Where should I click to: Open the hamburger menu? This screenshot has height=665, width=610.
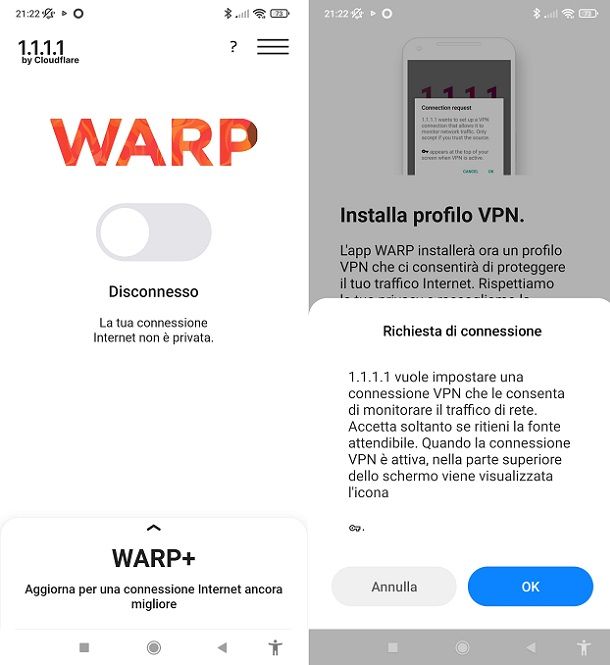[272, 47]
